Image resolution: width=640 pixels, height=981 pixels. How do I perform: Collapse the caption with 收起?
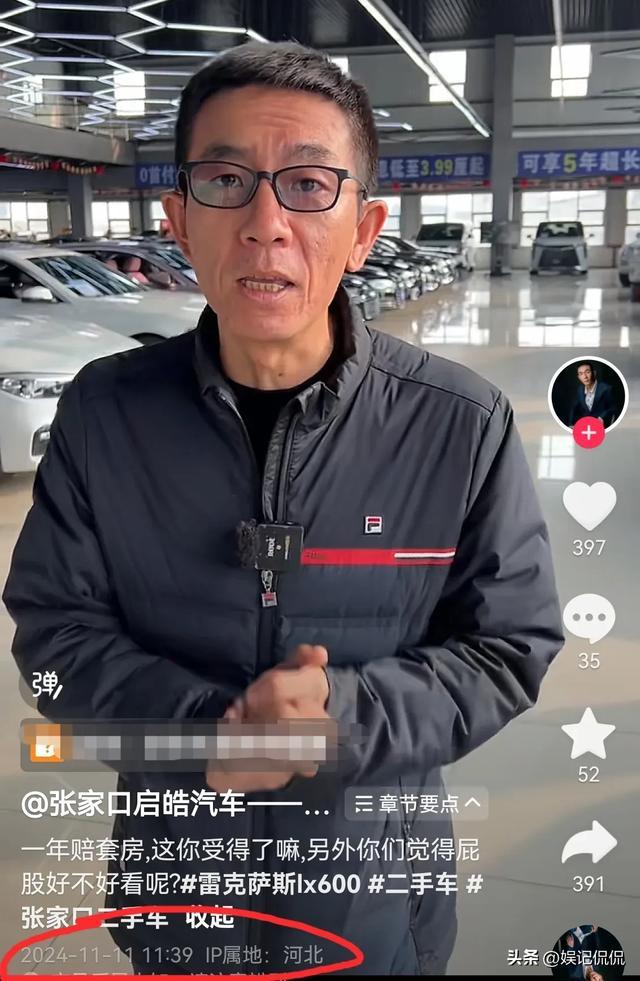(210, 915)
